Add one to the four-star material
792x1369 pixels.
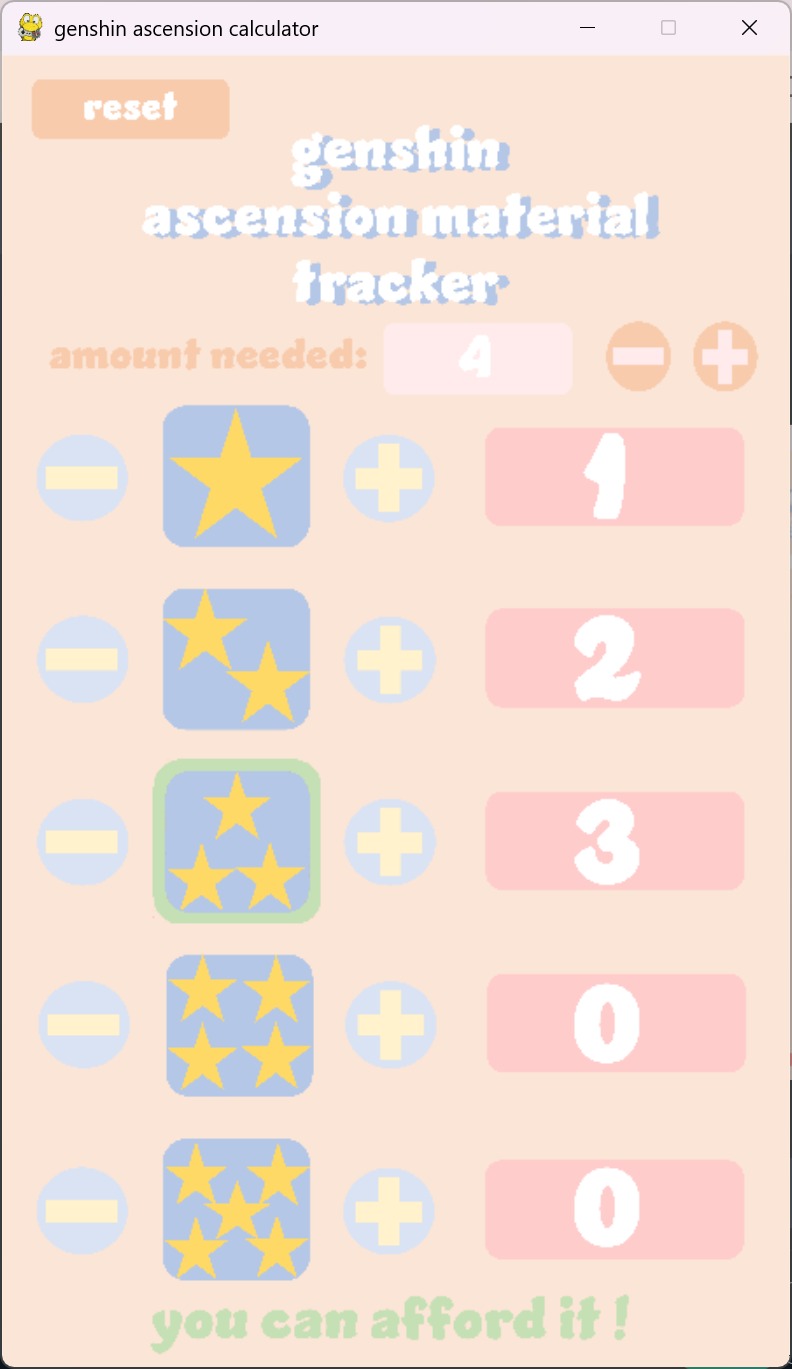pos(391,1025)
